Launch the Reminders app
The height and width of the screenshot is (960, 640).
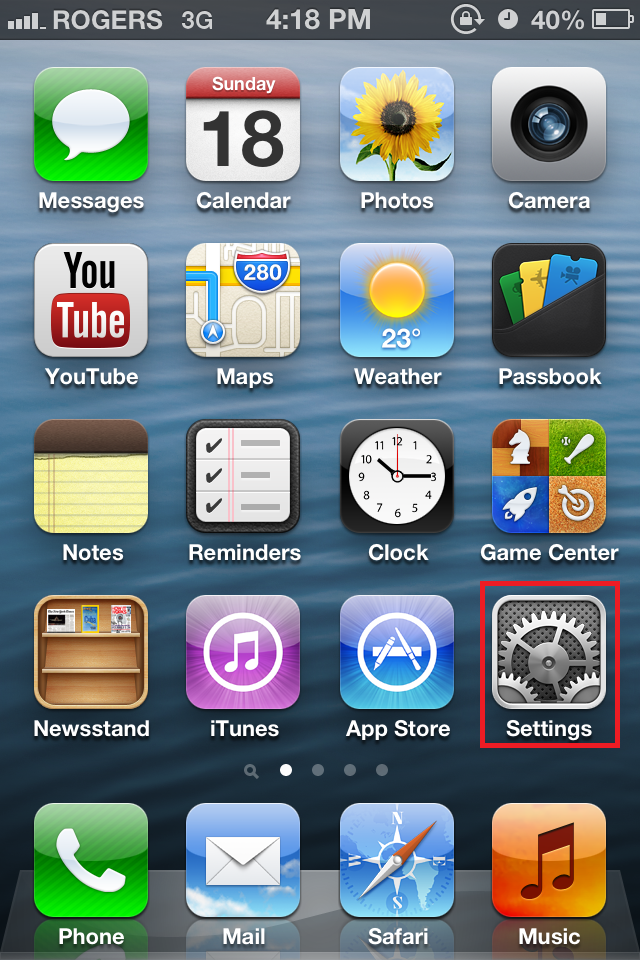coord(243,477)
